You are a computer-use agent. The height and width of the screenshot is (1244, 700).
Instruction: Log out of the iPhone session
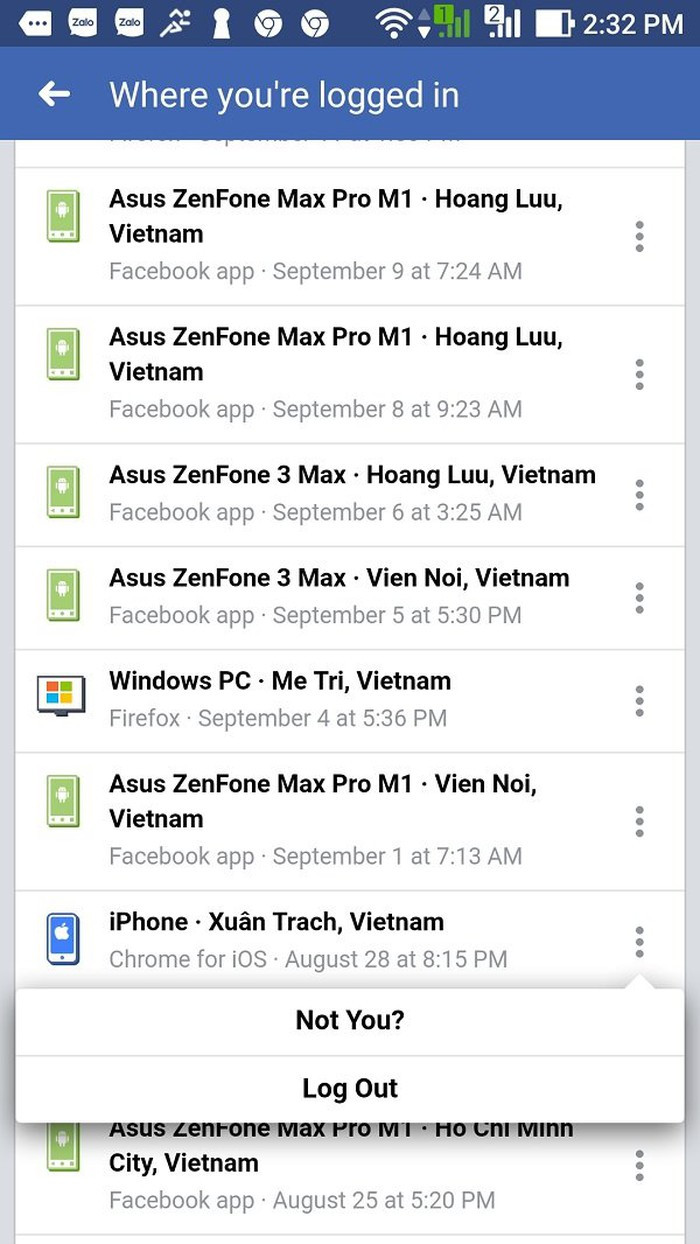[350, 1088]
